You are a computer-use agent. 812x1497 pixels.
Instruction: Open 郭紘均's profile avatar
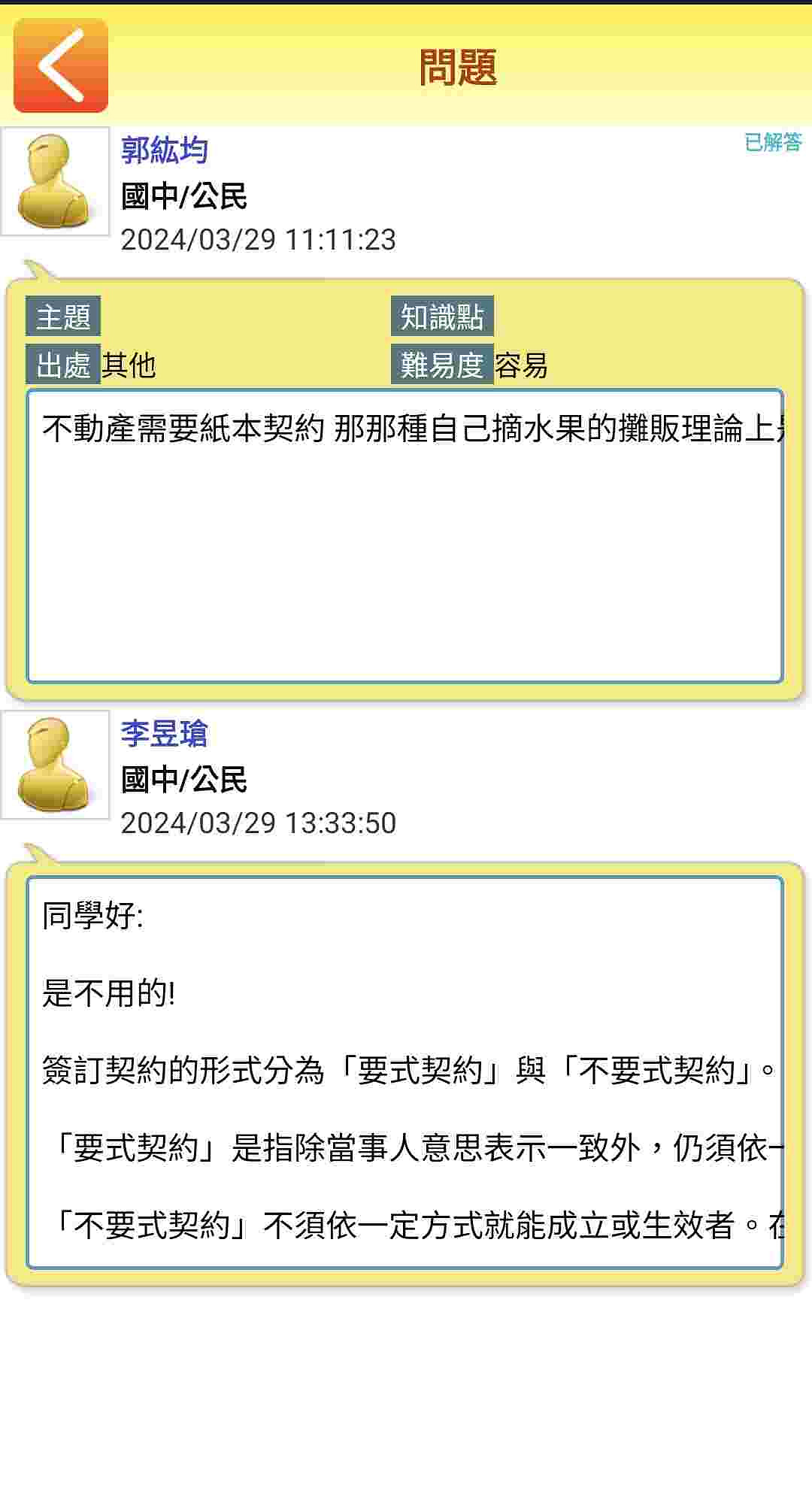pyautogui.click(x=55, y=181)
